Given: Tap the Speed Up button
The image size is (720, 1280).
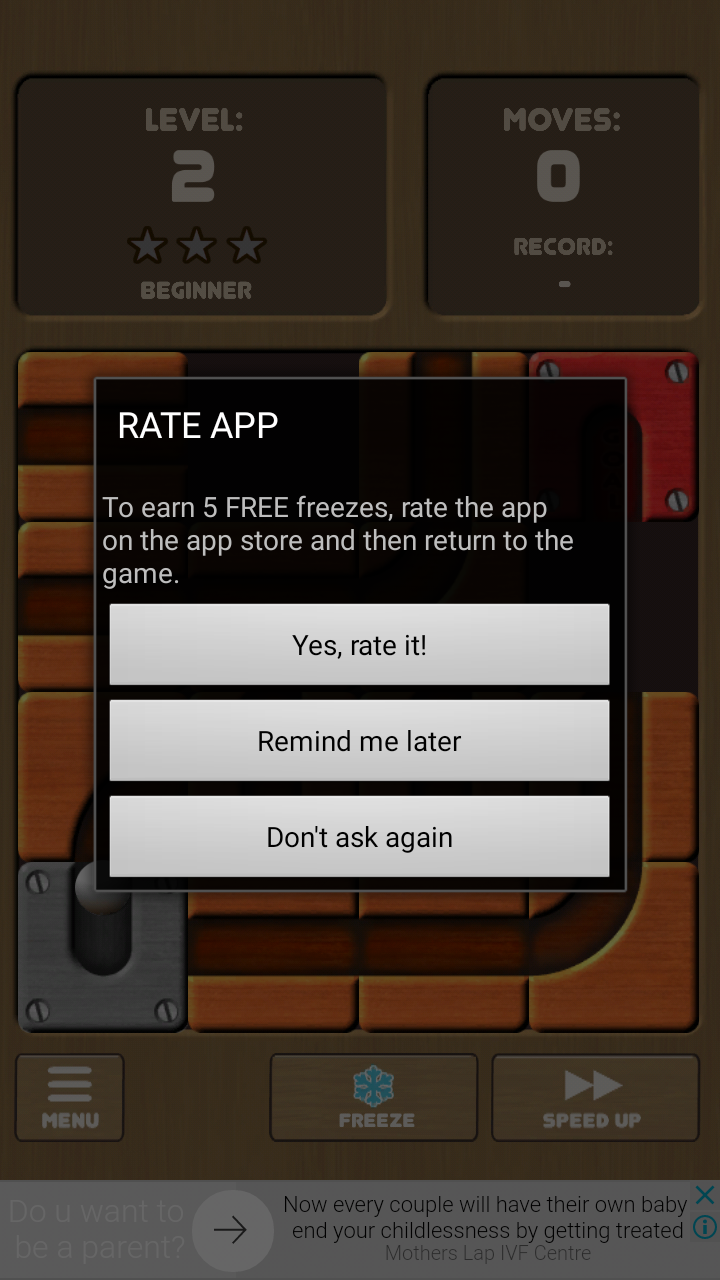Looking at the screenshot, I should [x=594, y=1096].
